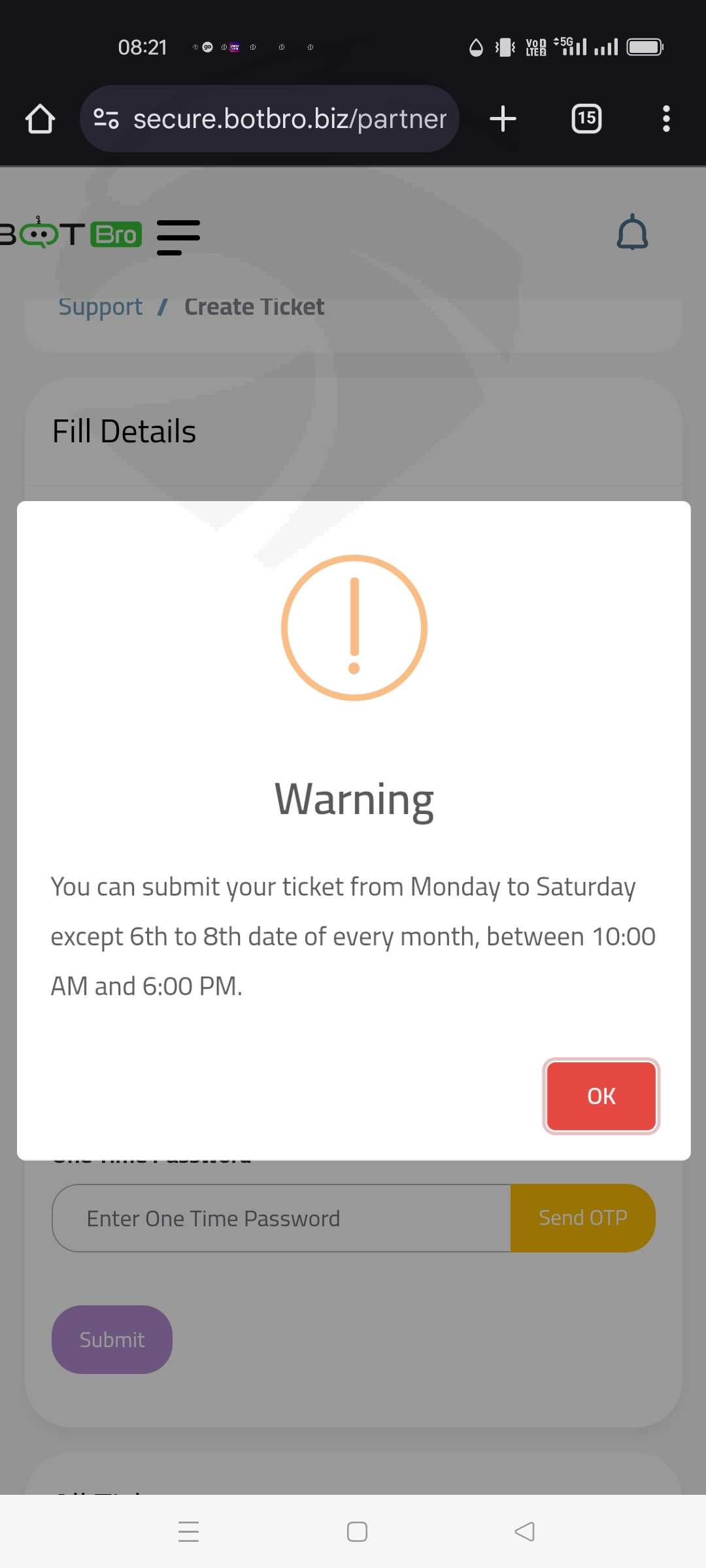Open the browser overflow menu

point(666,119)
